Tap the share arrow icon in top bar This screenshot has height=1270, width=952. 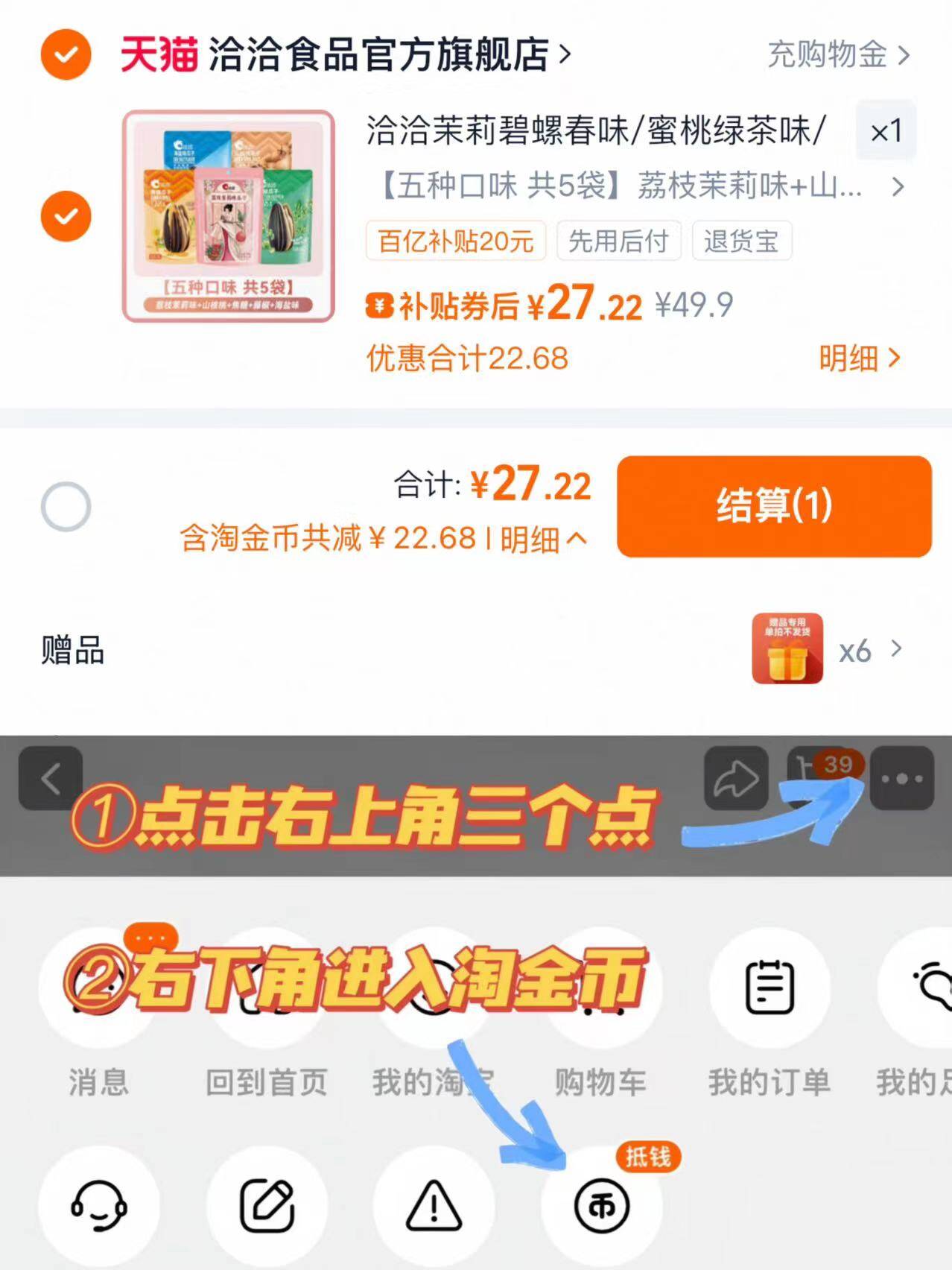tap(736, 778)
